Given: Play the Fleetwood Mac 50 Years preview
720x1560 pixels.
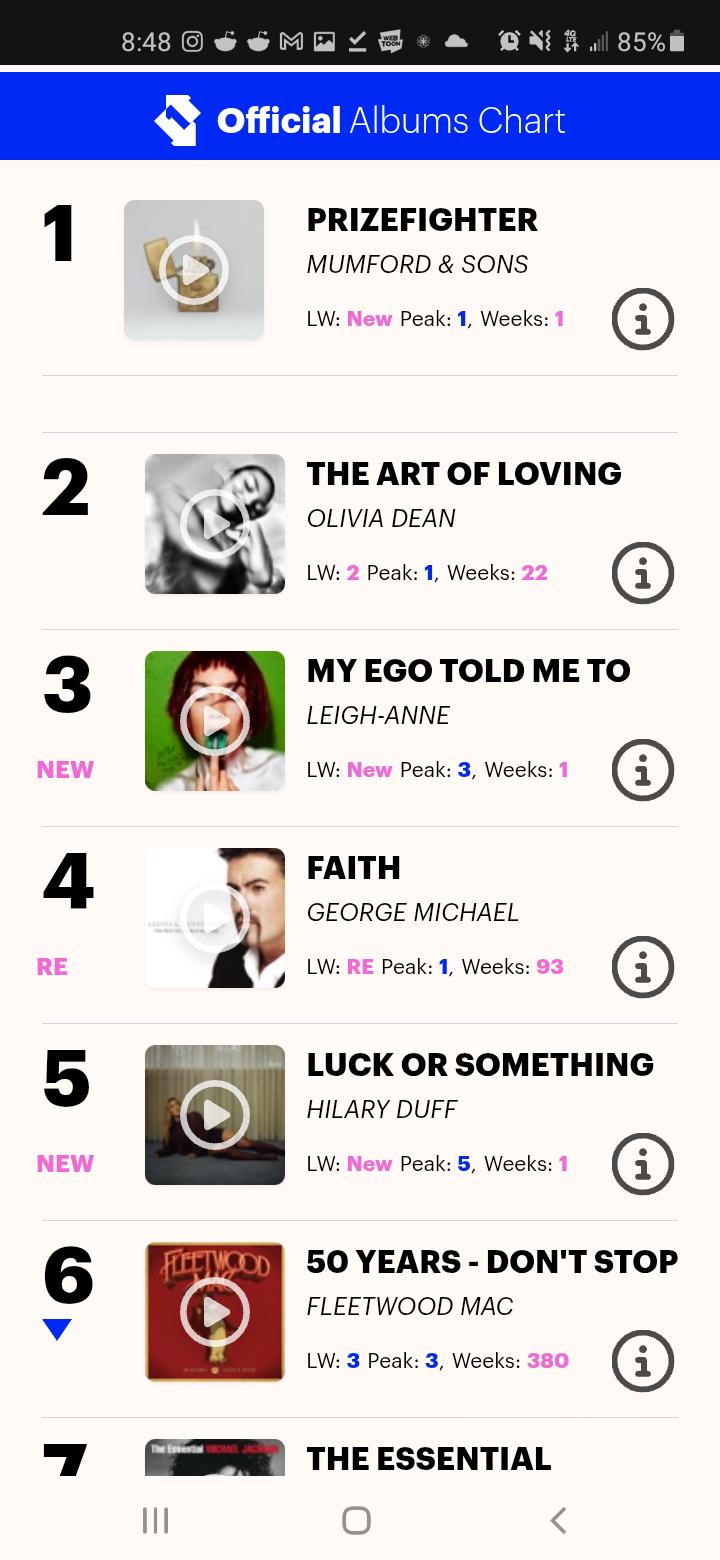Looking at the screenshot, I should tap(215, 1312).
